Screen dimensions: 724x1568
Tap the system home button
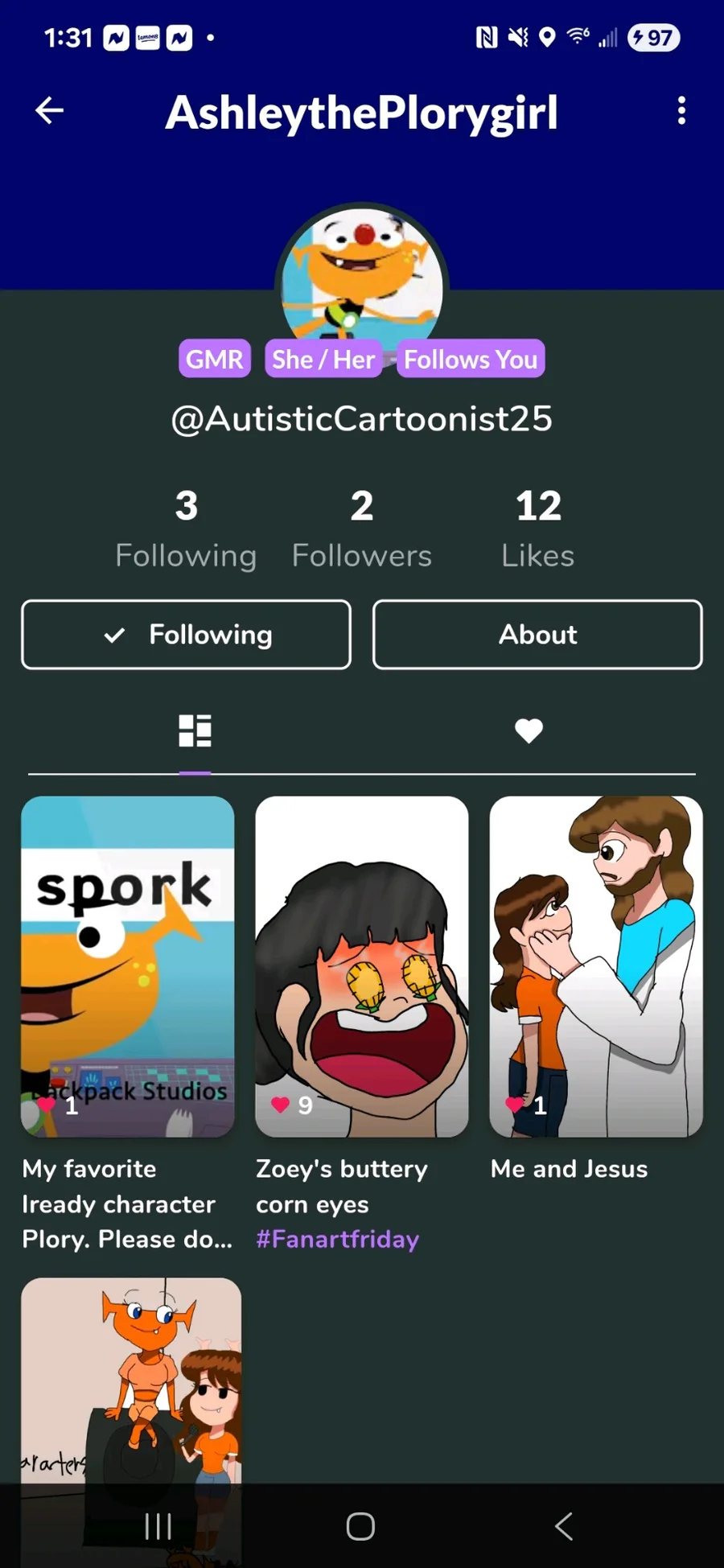pos(360,1526)
